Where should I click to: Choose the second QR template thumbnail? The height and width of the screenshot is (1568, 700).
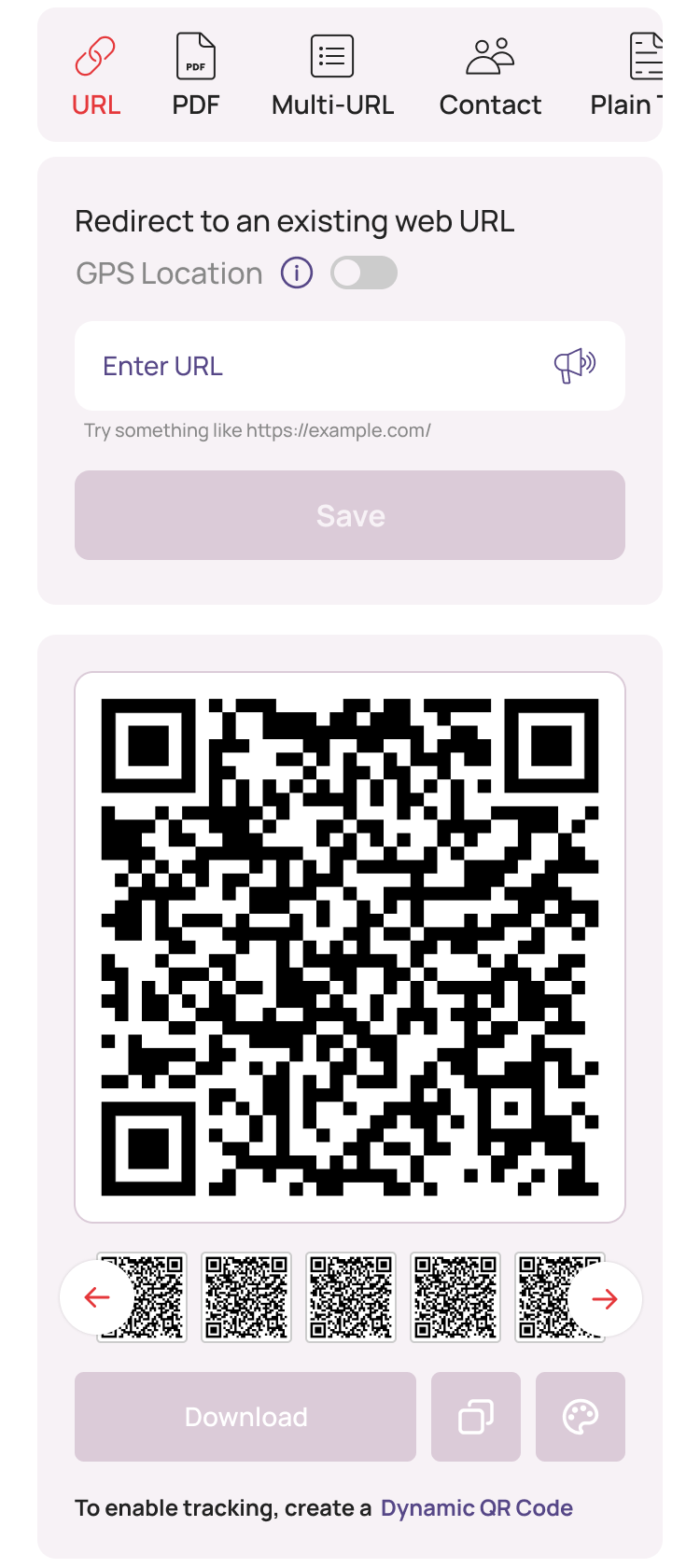click(246, 1297)
